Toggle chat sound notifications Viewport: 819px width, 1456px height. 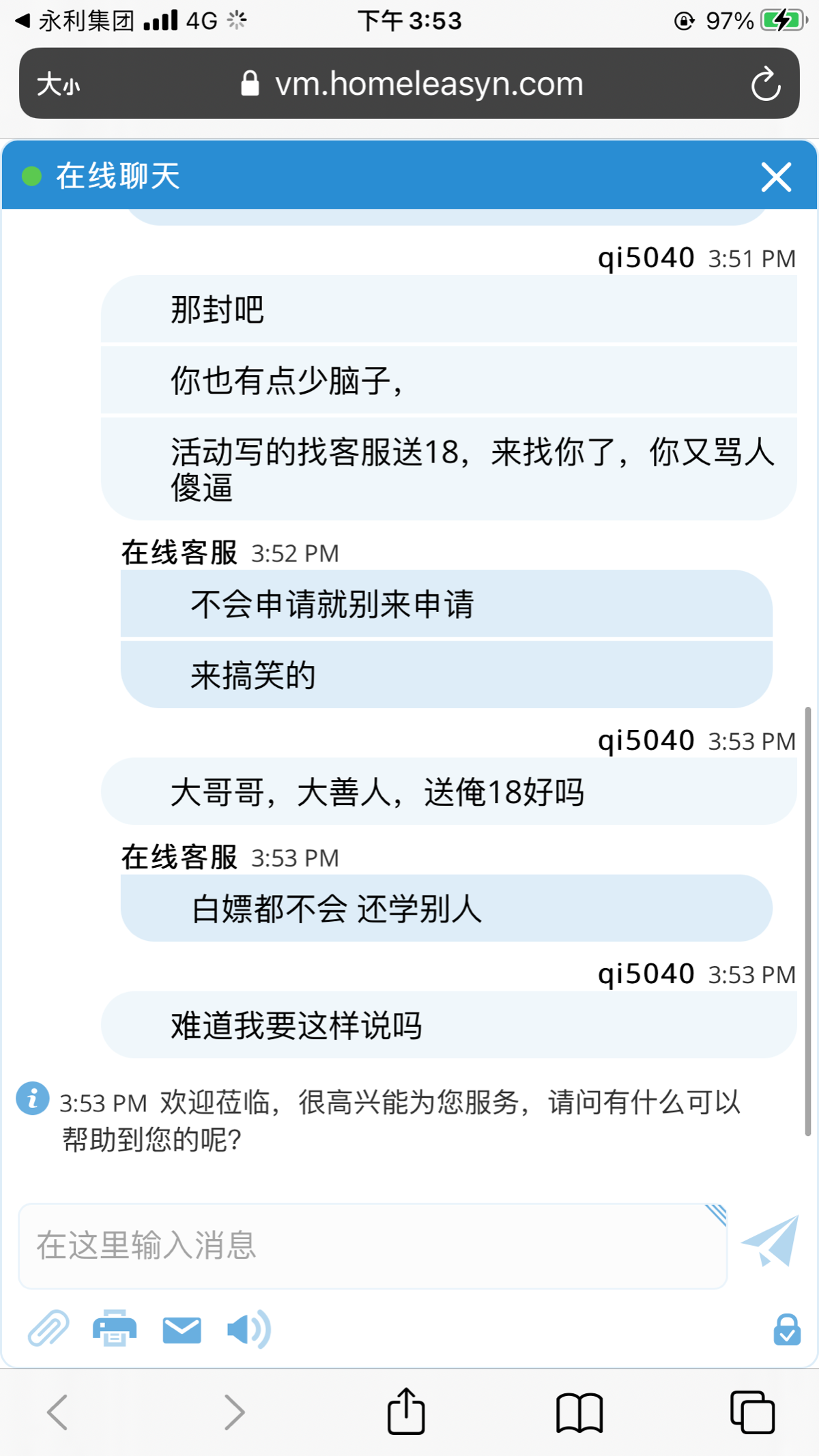pyautogui.click(x=248, y=1329)
